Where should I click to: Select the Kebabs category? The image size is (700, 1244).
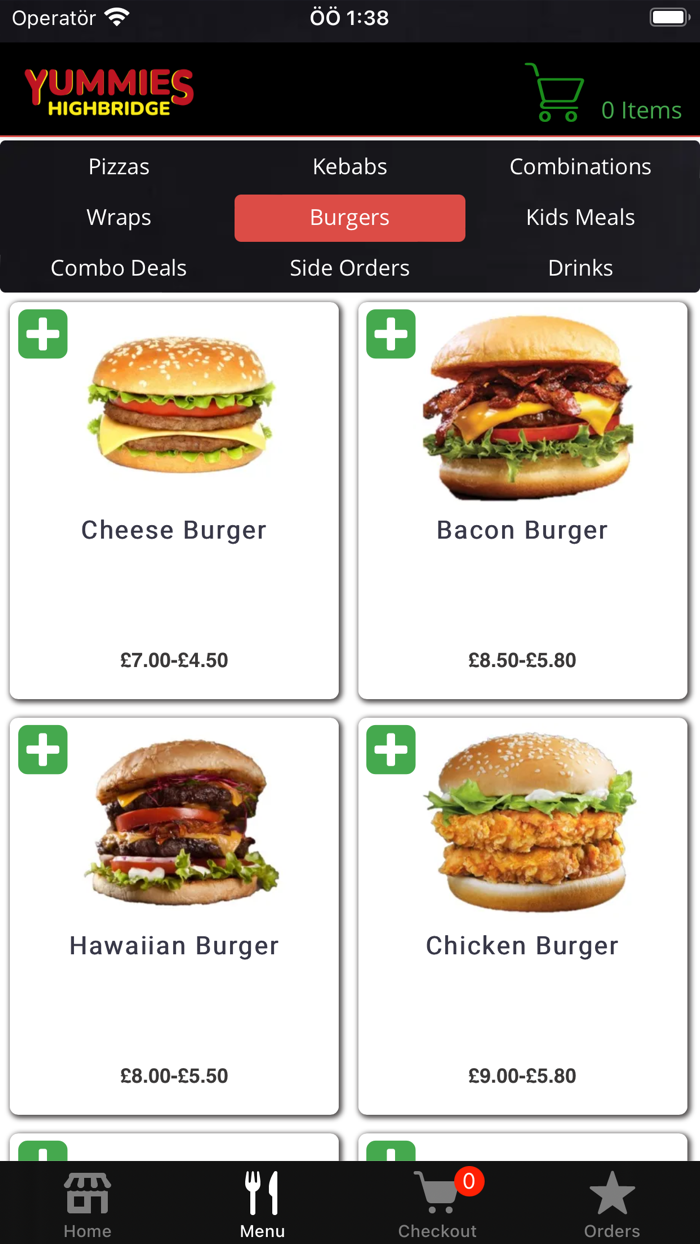tap(350, 167)
